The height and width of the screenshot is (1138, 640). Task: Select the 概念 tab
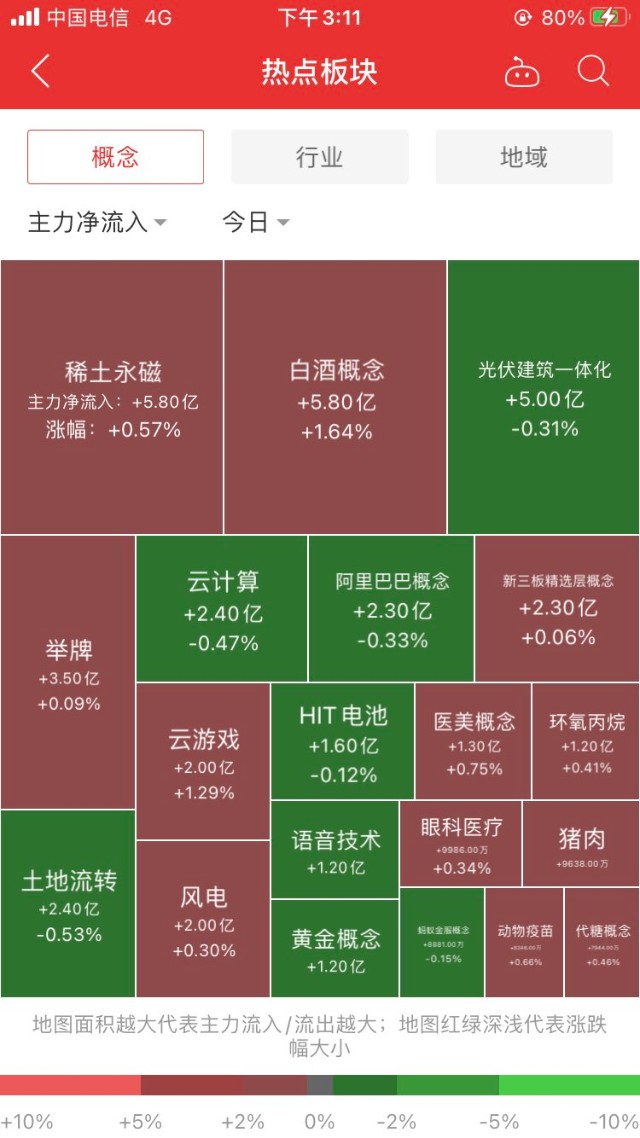click(115, 157)
